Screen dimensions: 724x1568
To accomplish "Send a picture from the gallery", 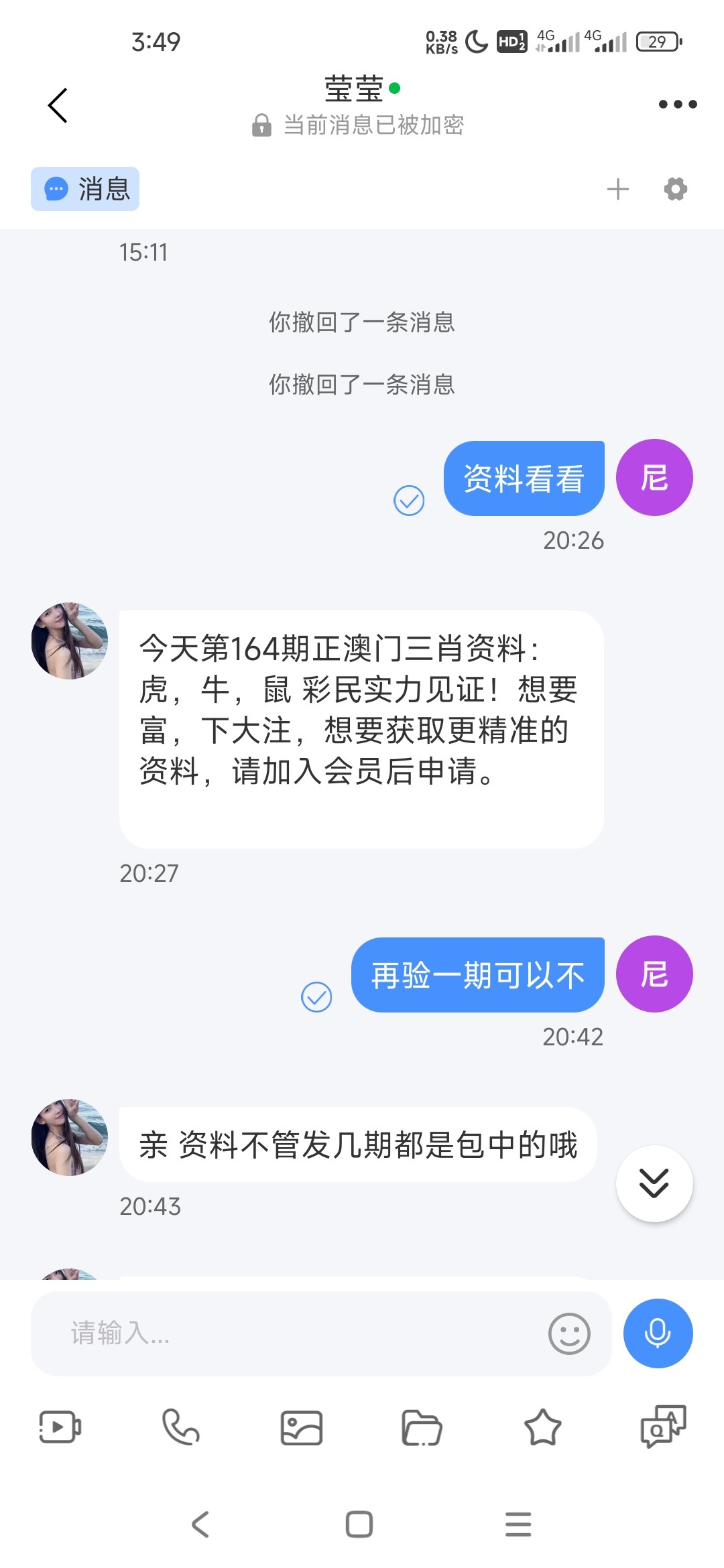I will pos(302,1427).
